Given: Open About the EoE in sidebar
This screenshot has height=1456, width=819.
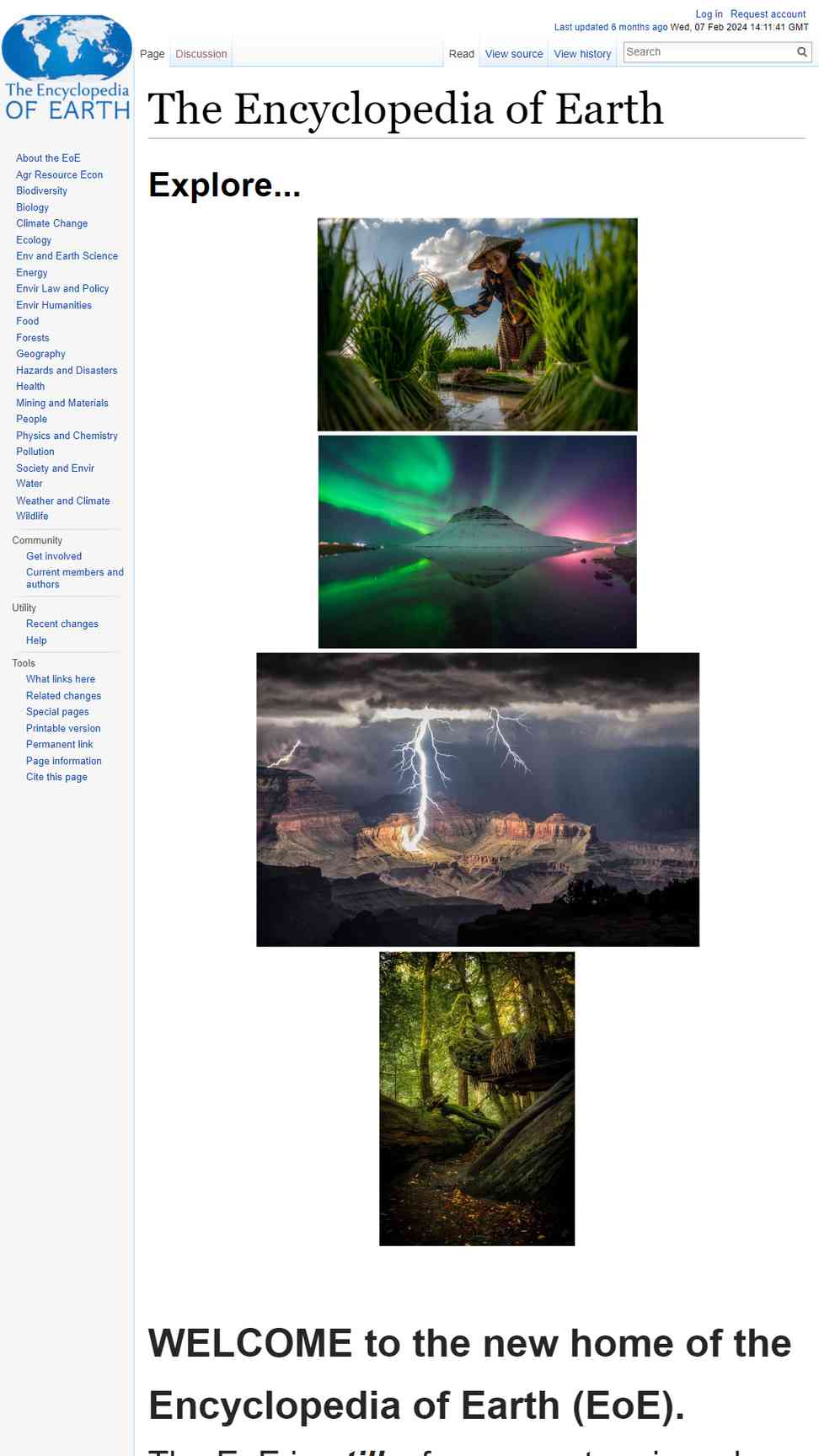Looking at the screenshot, I should point(48,158).
